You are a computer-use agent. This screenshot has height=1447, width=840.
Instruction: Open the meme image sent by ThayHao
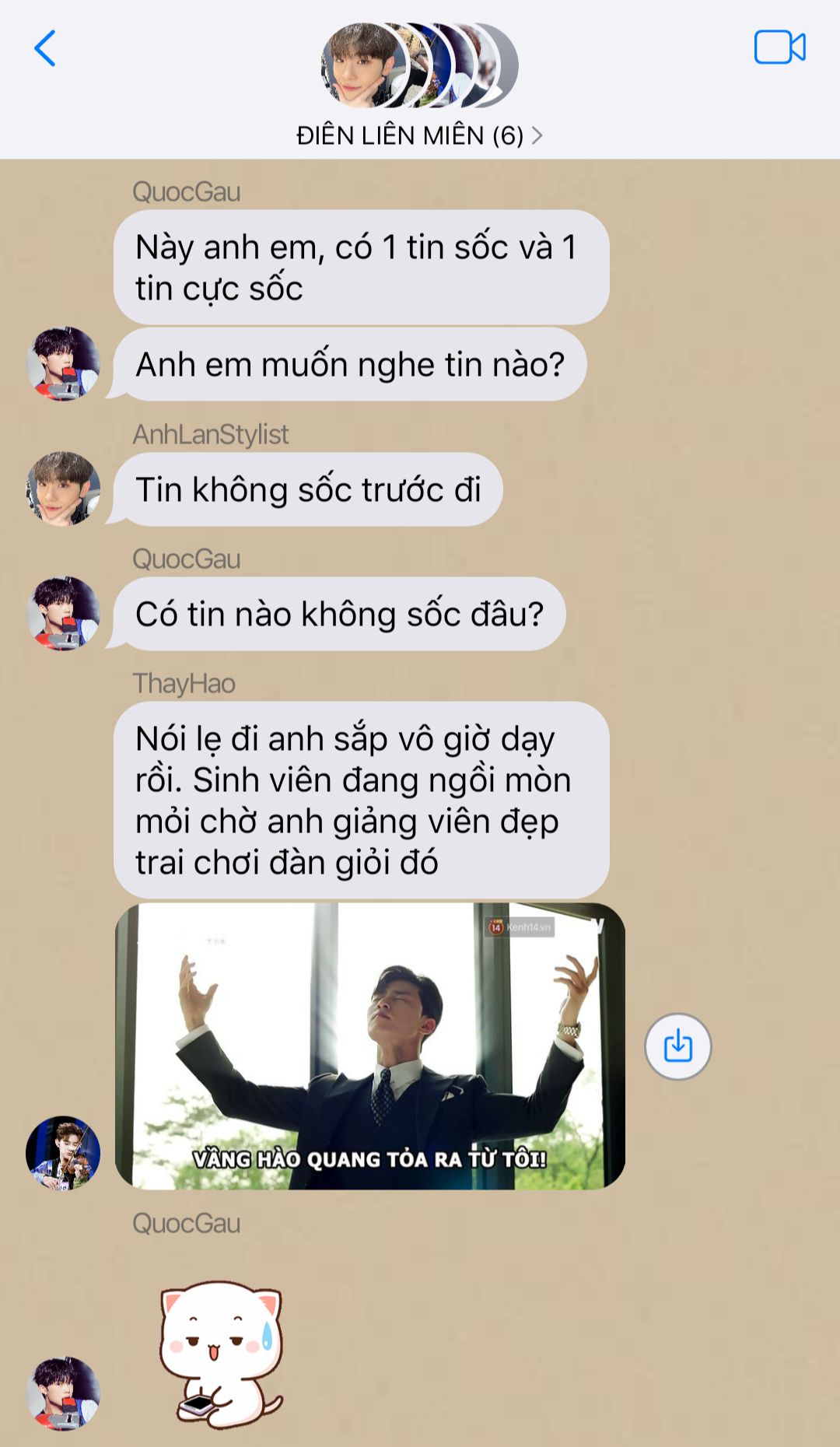point(369,1046)
